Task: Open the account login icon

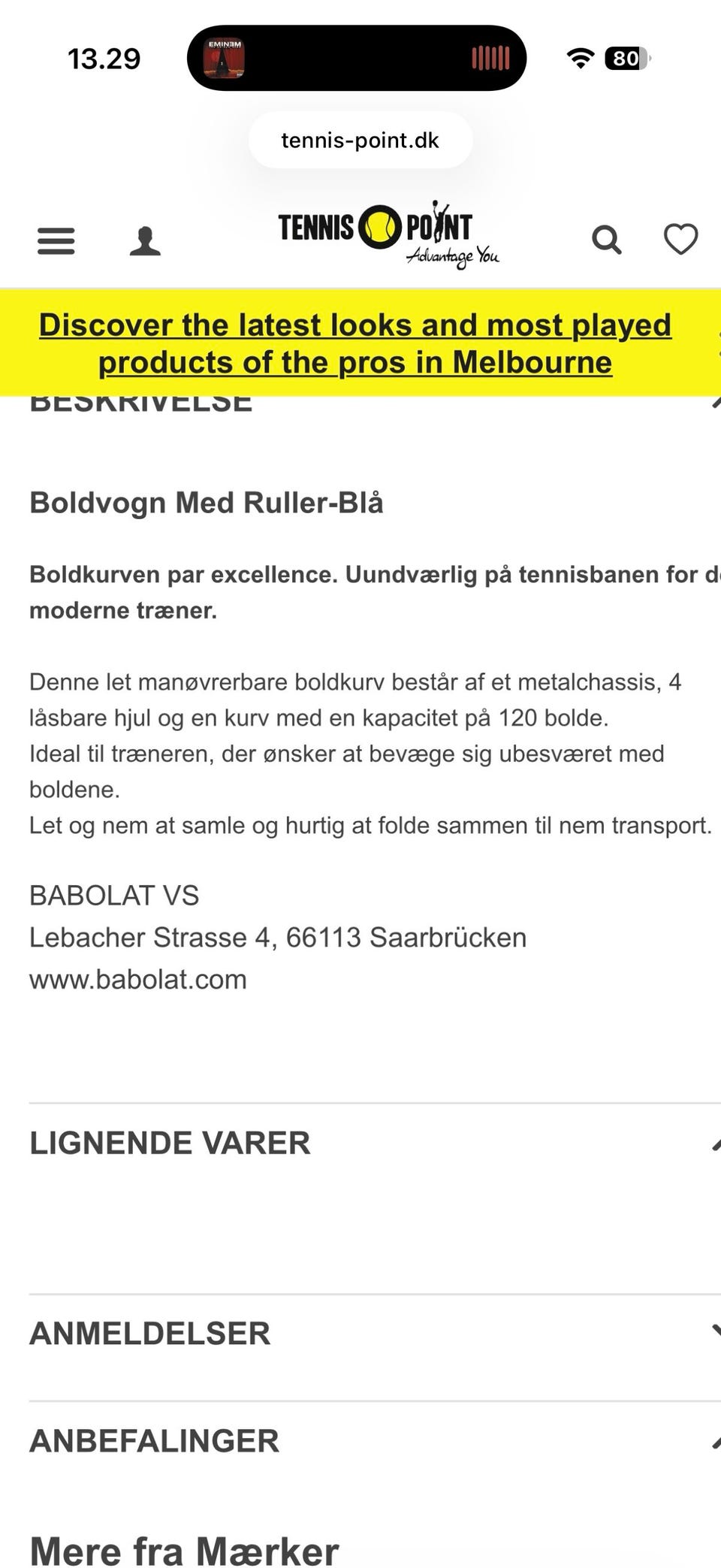Action: 145,240
